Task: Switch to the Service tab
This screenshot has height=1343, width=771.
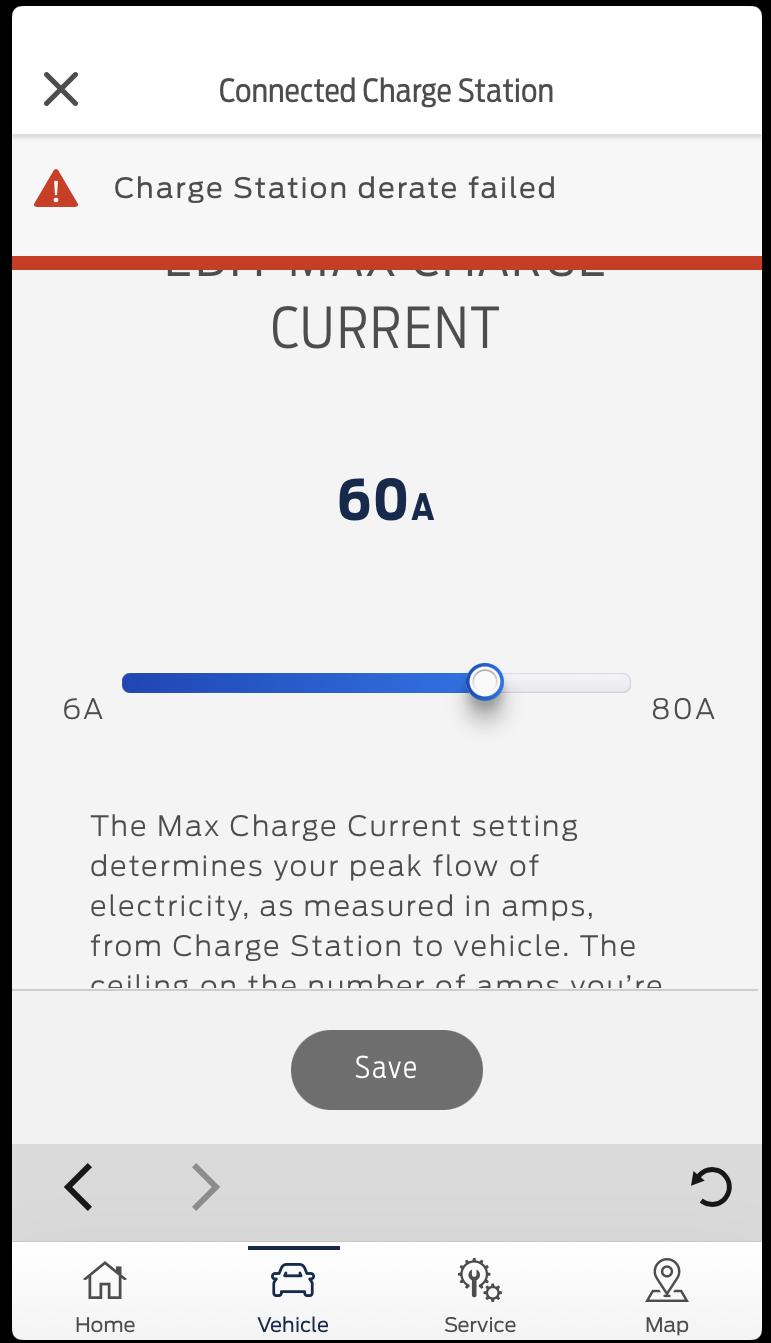Action: [480, 1297]
